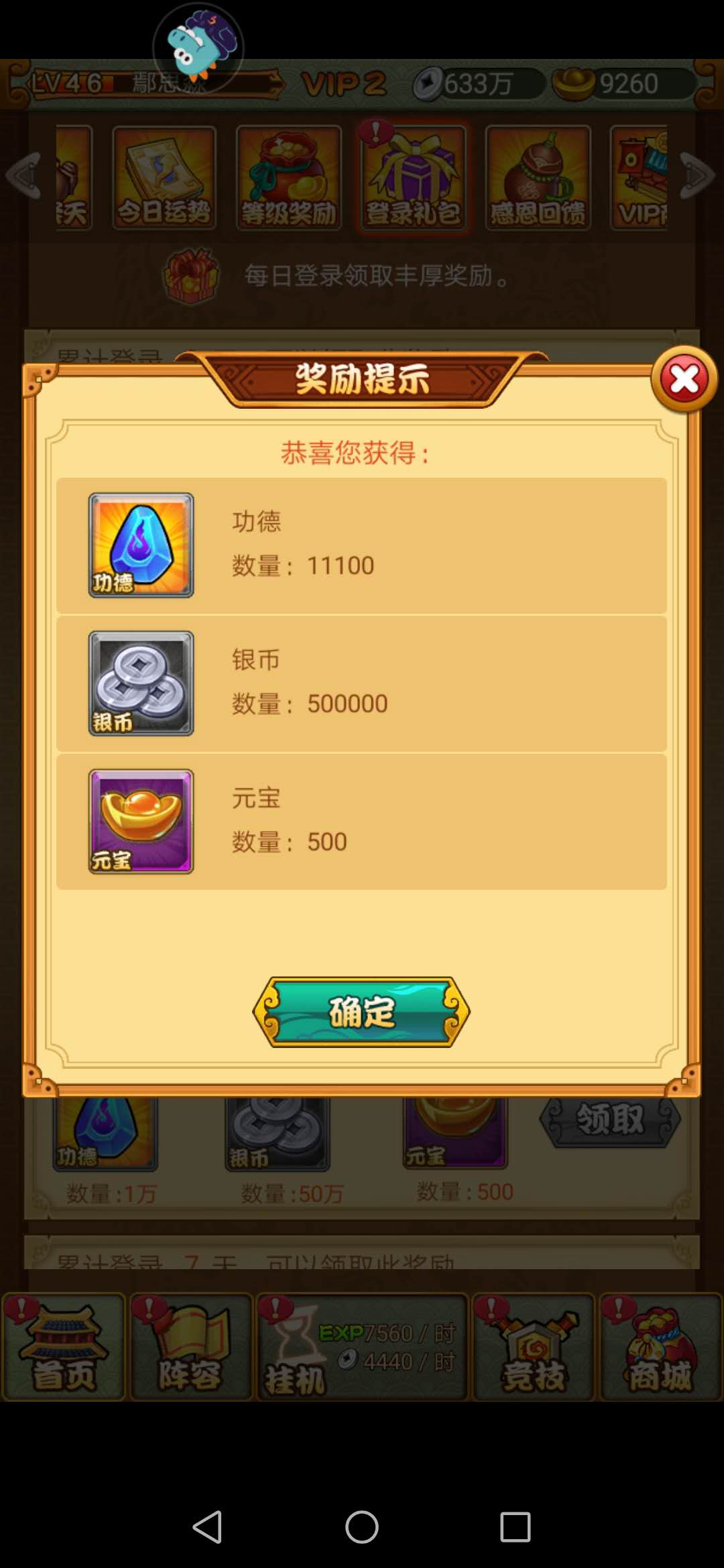Viewport: 724px width, 1568px height.
Task: Go to the system home screen
Action: [362, 1527]
